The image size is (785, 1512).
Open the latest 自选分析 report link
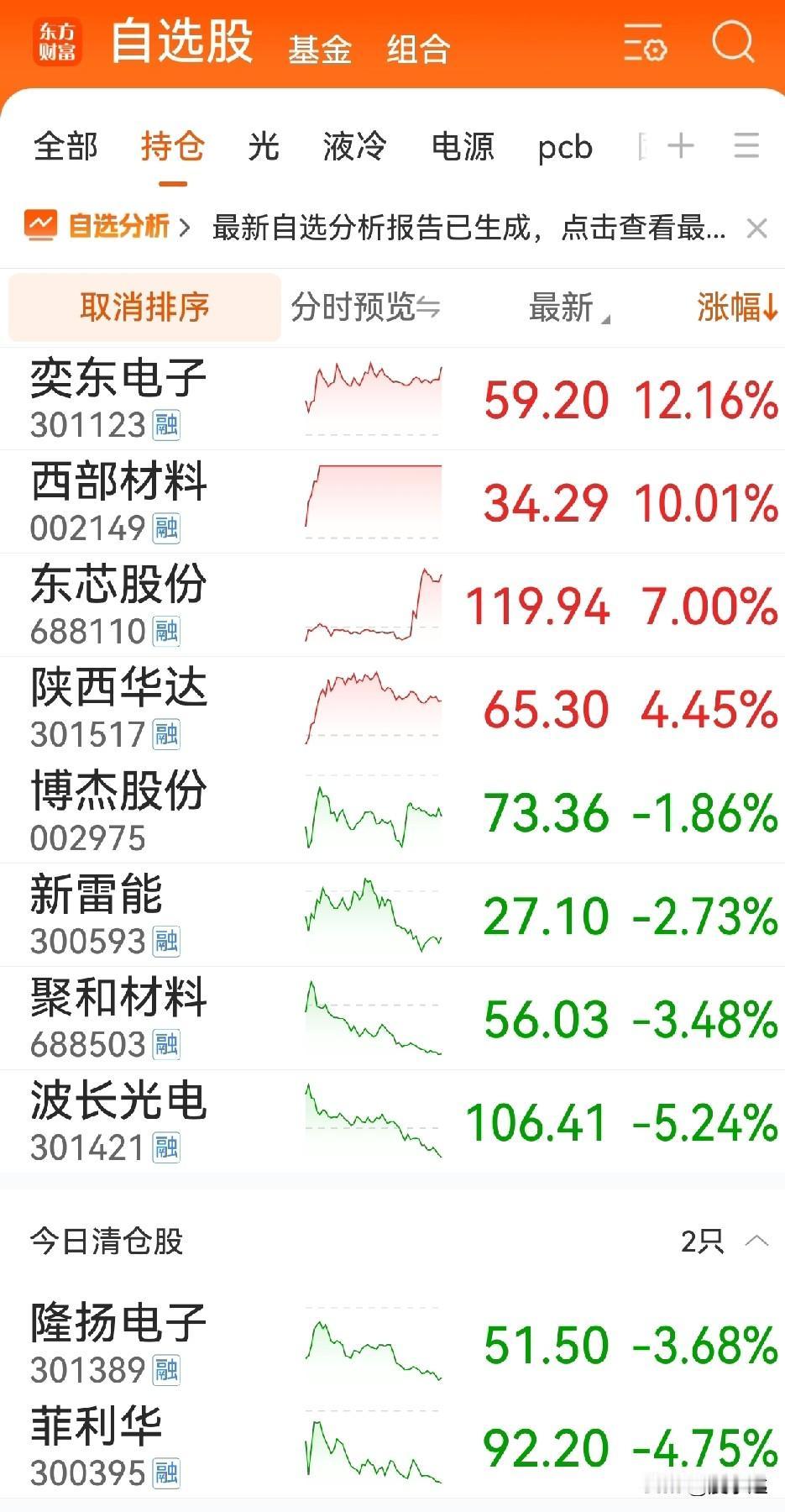[x=470, y=226]
